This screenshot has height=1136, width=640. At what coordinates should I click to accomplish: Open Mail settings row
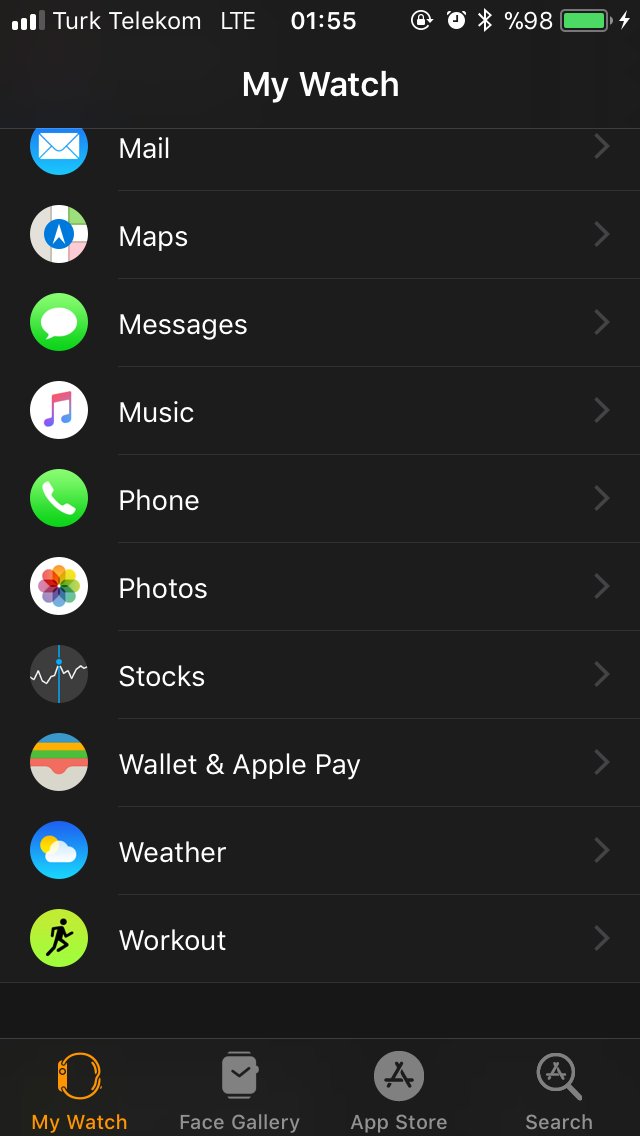tap(320, 149)
